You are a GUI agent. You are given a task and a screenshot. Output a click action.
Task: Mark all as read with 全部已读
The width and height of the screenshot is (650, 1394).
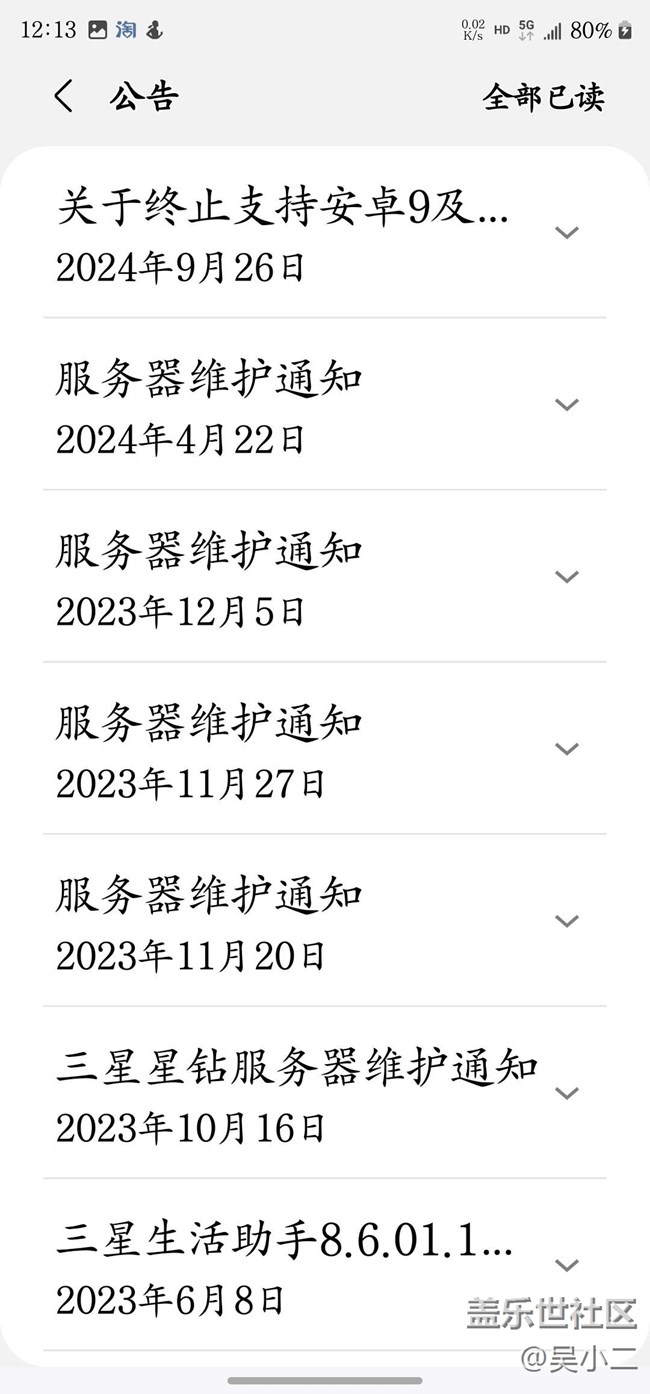point(543,97)
